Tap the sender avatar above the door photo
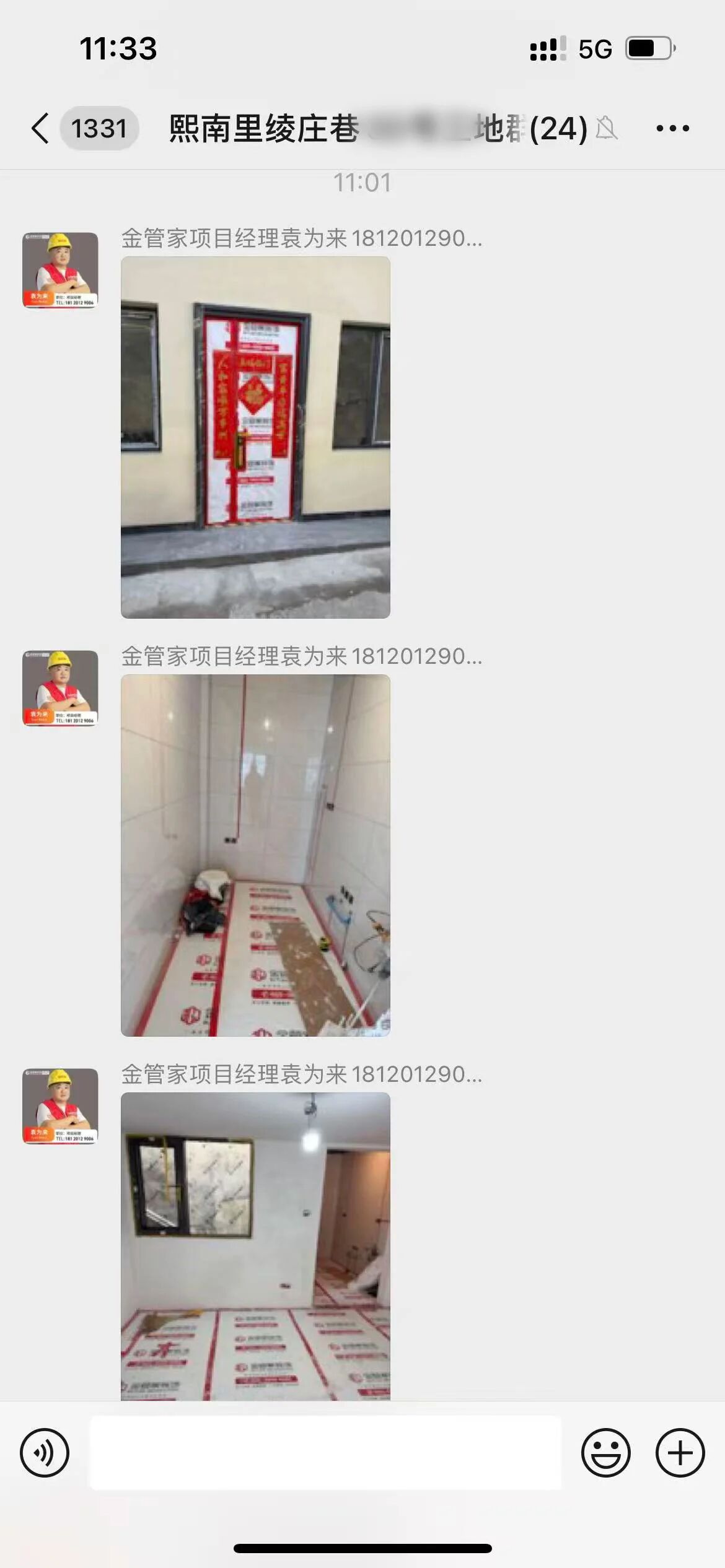The width and height of the screenshot is (725, 1568). 60,270
